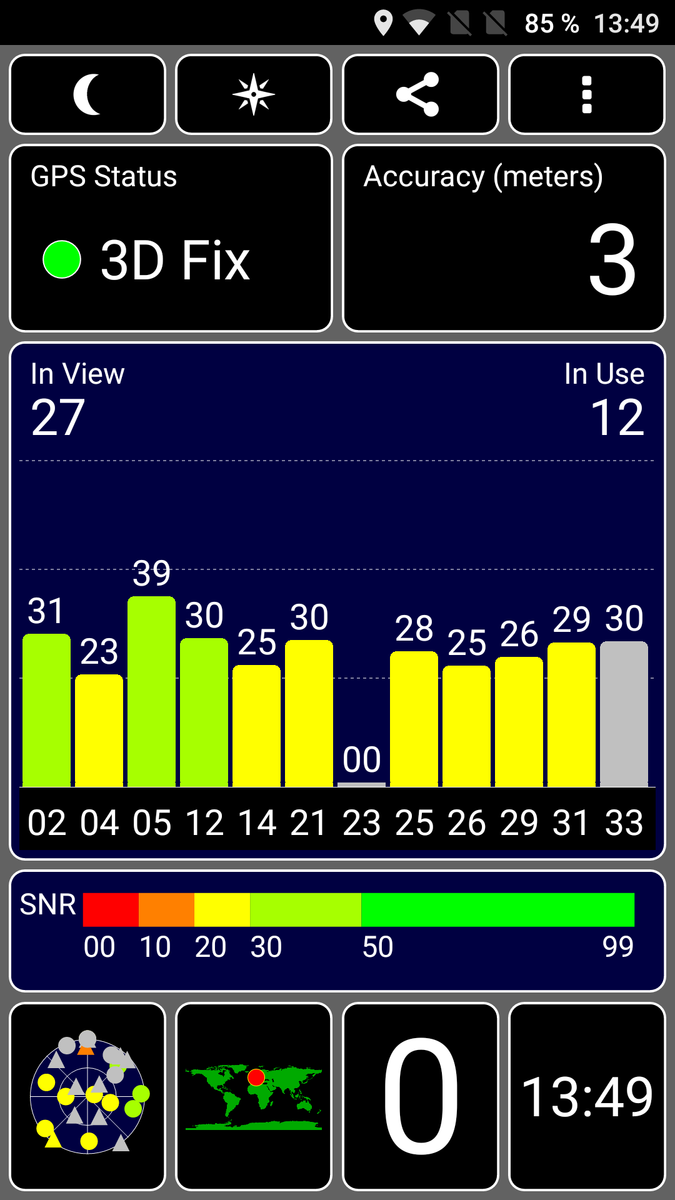
Task: Open the speed tile showing 0
Action: pos(421,1097)
